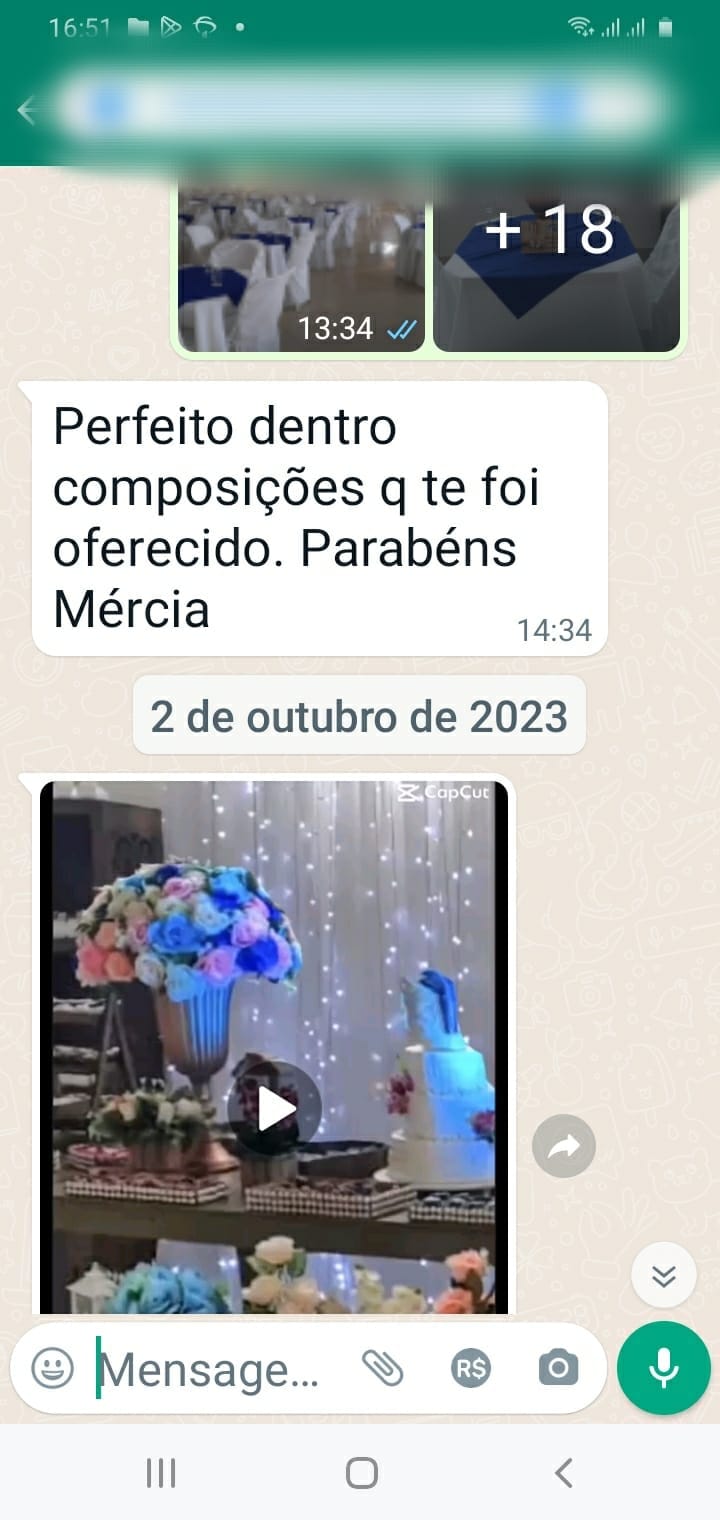Open the emoji picker
Image resolution: width=720 pixels, height=1520 pixels.
pyautogui.click(x=52, y=1368)
